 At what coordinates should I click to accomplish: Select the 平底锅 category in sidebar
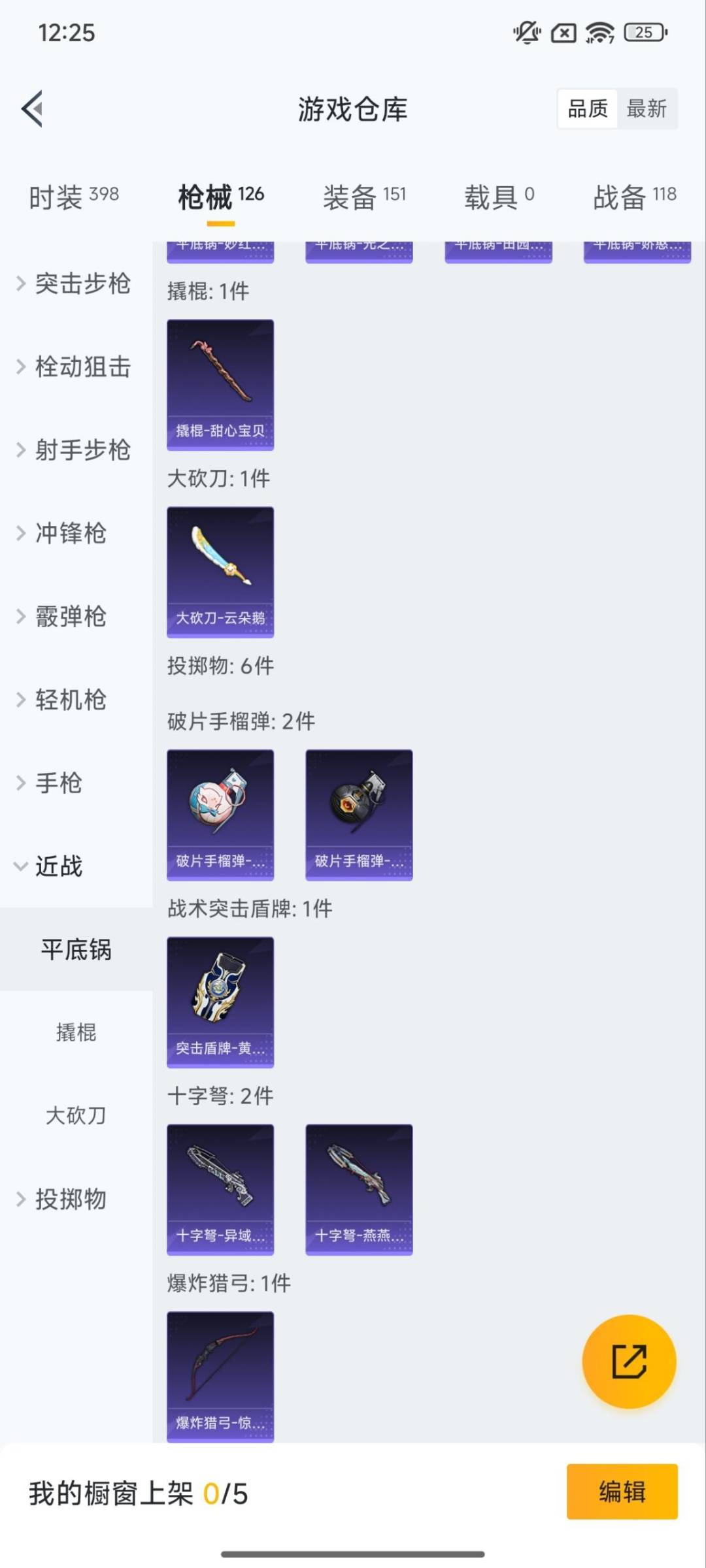click(76, 951)
